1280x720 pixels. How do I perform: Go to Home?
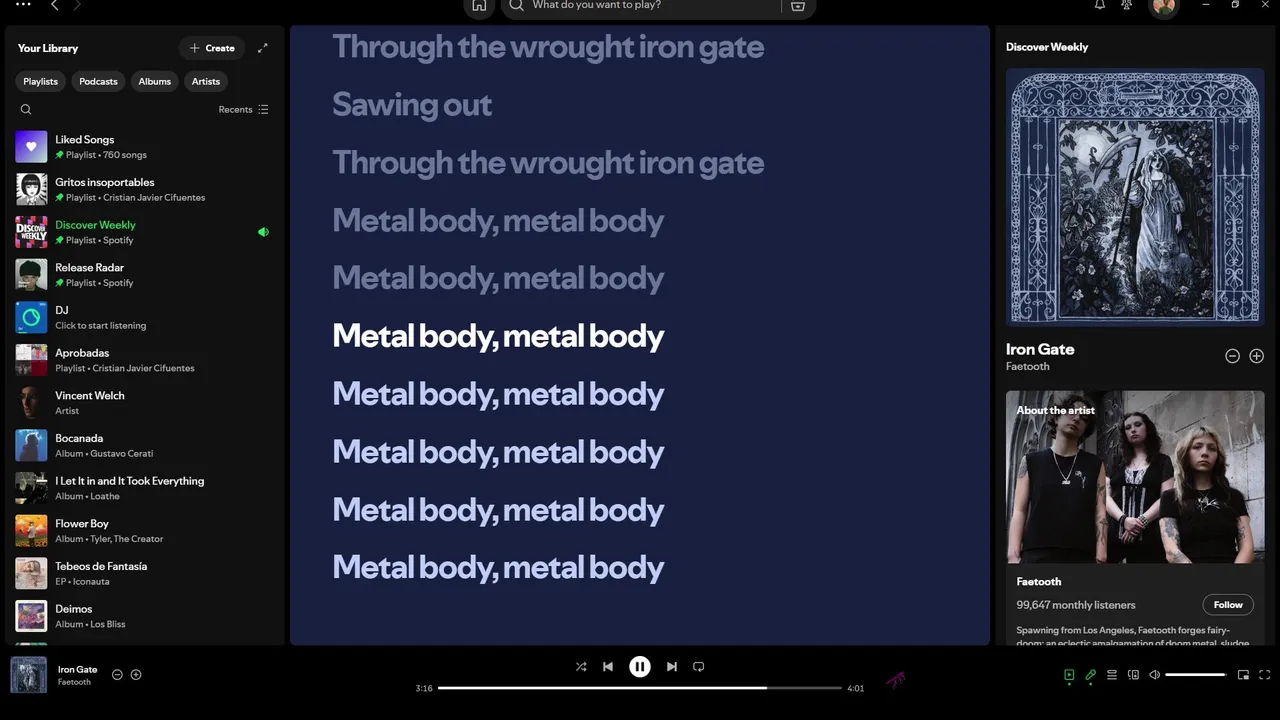pyautogui.click(x=479, y=6)
